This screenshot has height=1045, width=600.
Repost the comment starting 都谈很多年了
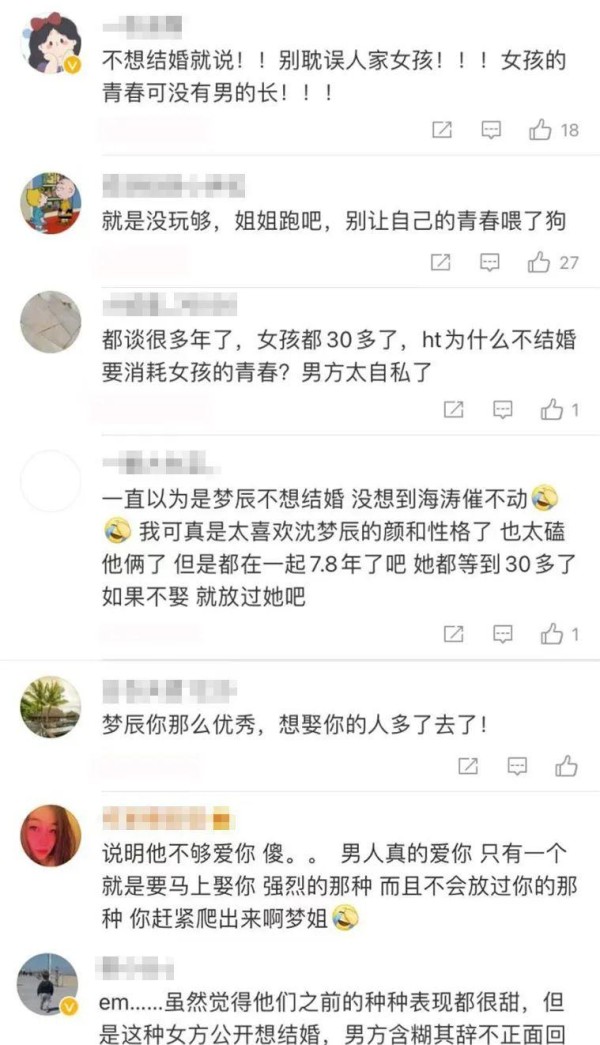[x=454, y=409]
